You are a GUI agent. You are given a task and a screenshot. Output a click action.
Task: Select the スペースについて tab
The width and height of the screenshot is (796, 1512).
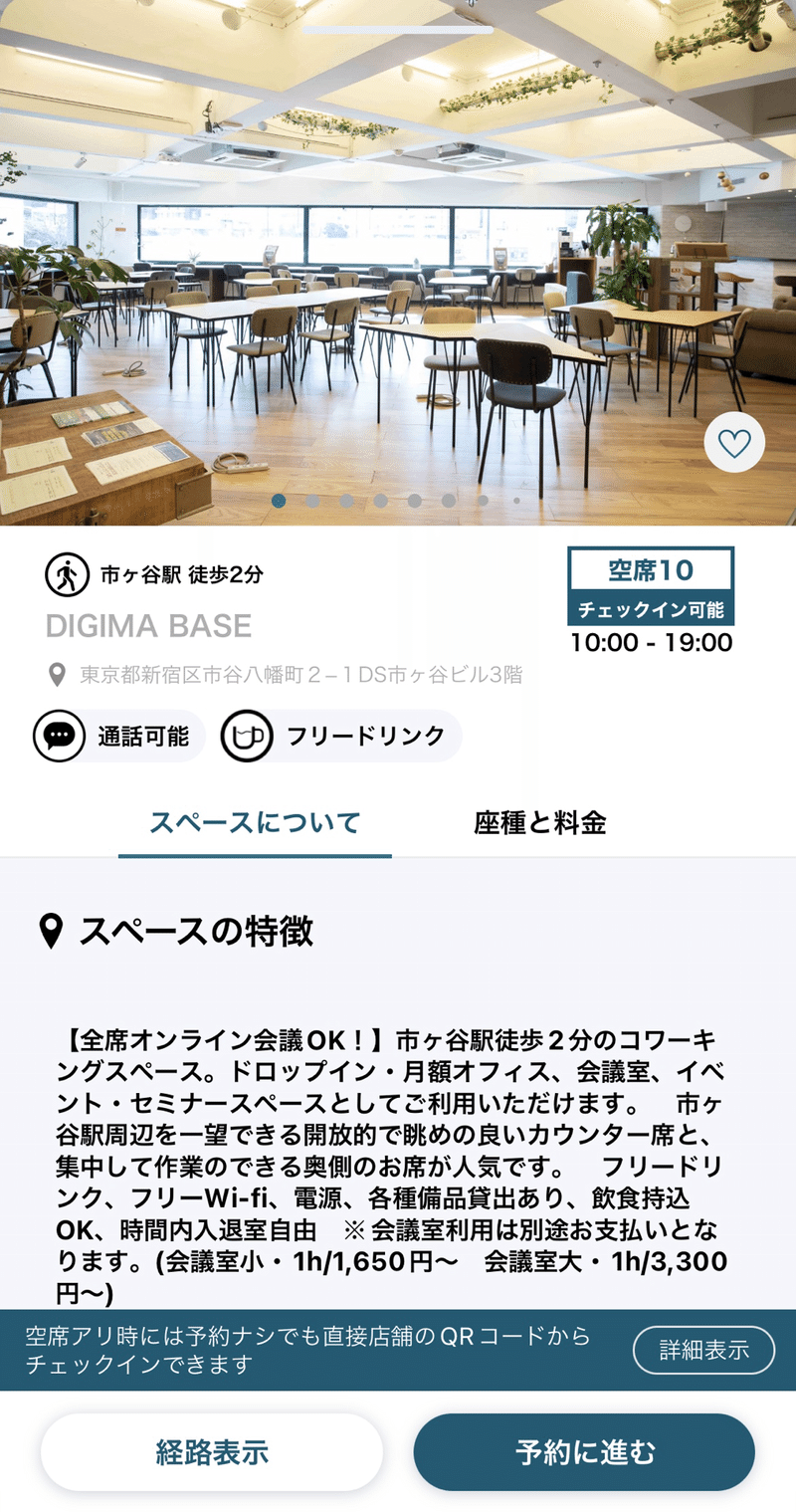pos(255,823)
